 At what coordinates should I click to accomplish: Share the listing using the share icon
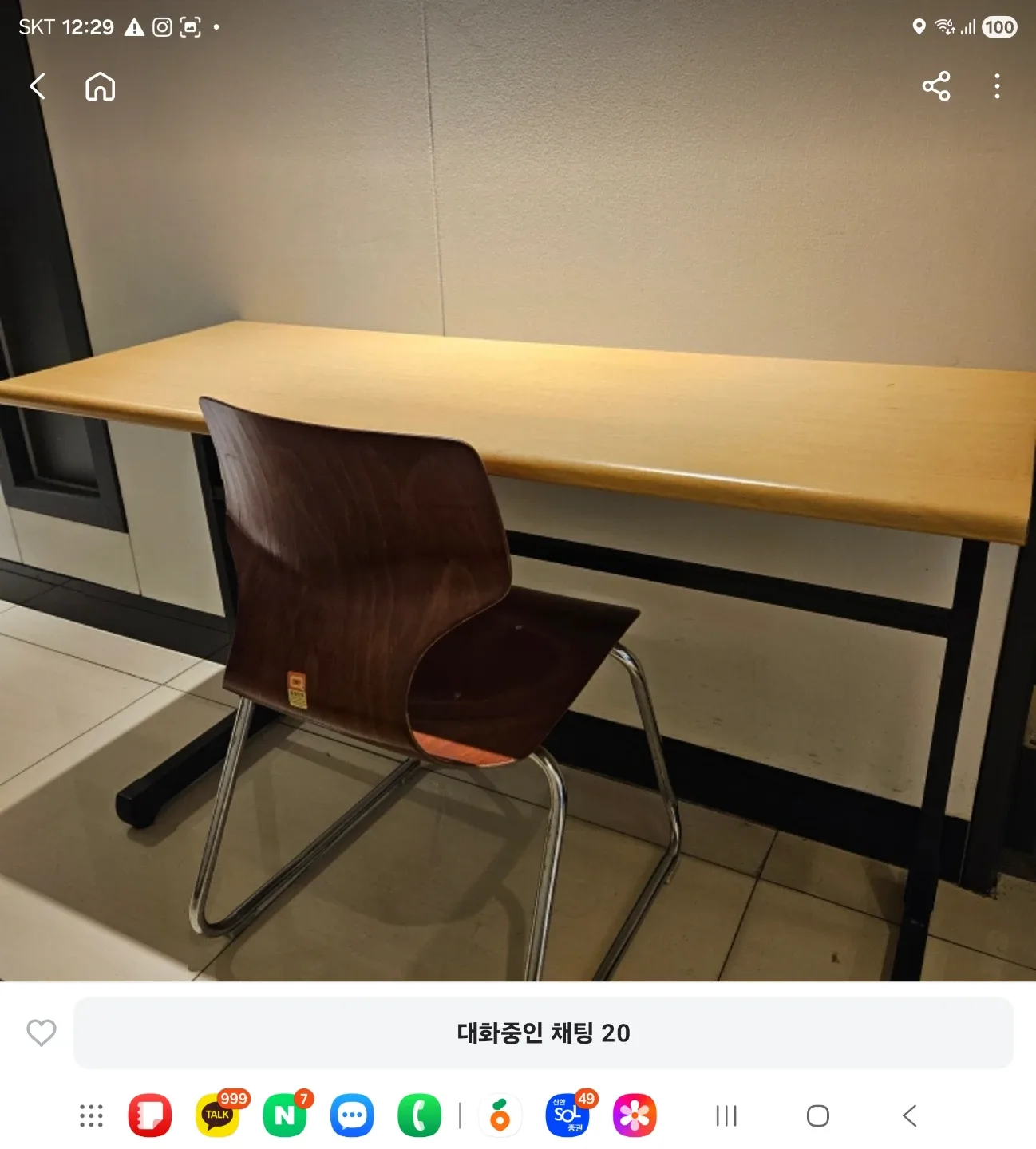tap(936, 87)
